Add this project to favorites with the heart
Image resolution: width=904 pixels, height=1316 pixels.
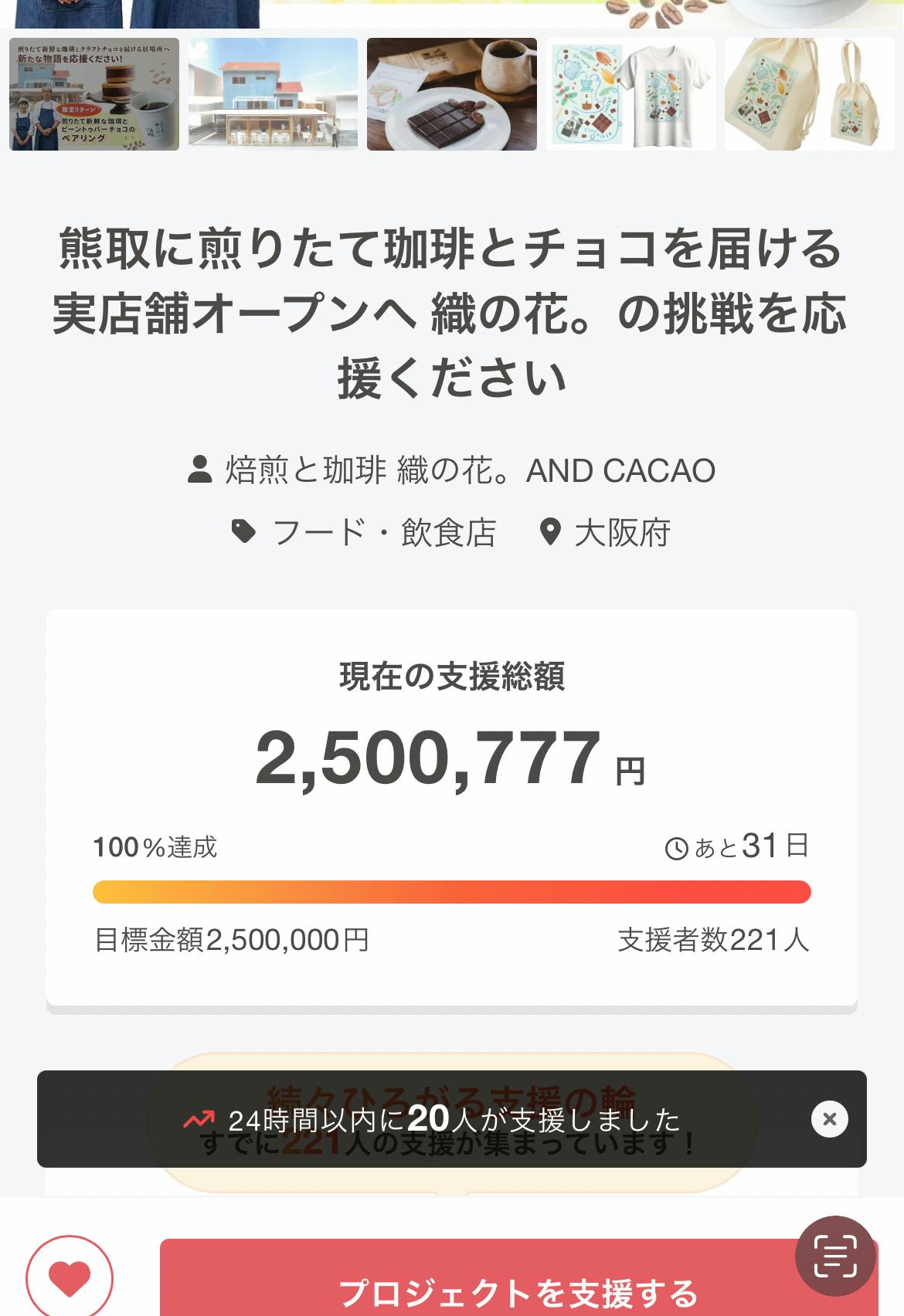(x=70, y=1278)
